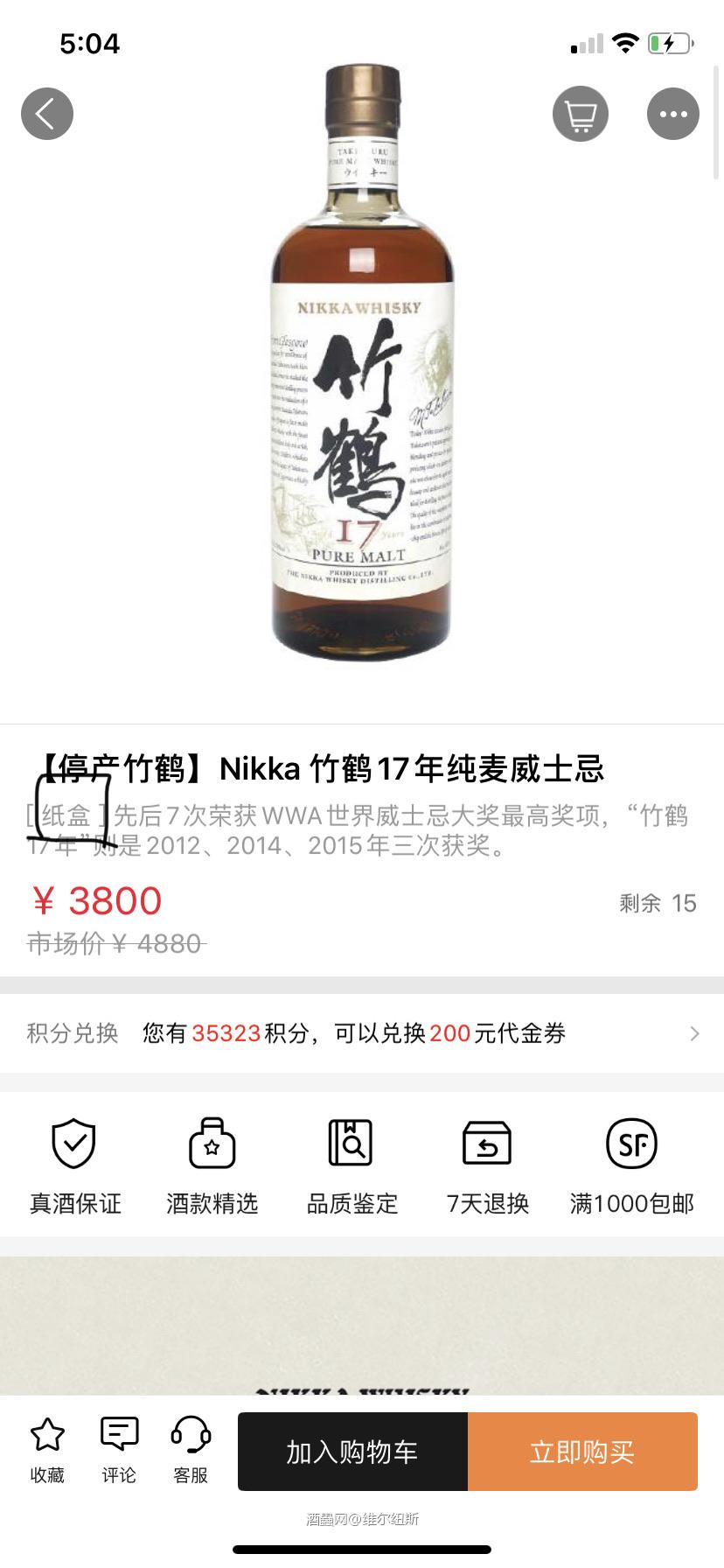Viewport: 724px width, 1568px height.
Task: Select the 真酒保证 authenticity guarantee icon
Action: (75, 1164)
